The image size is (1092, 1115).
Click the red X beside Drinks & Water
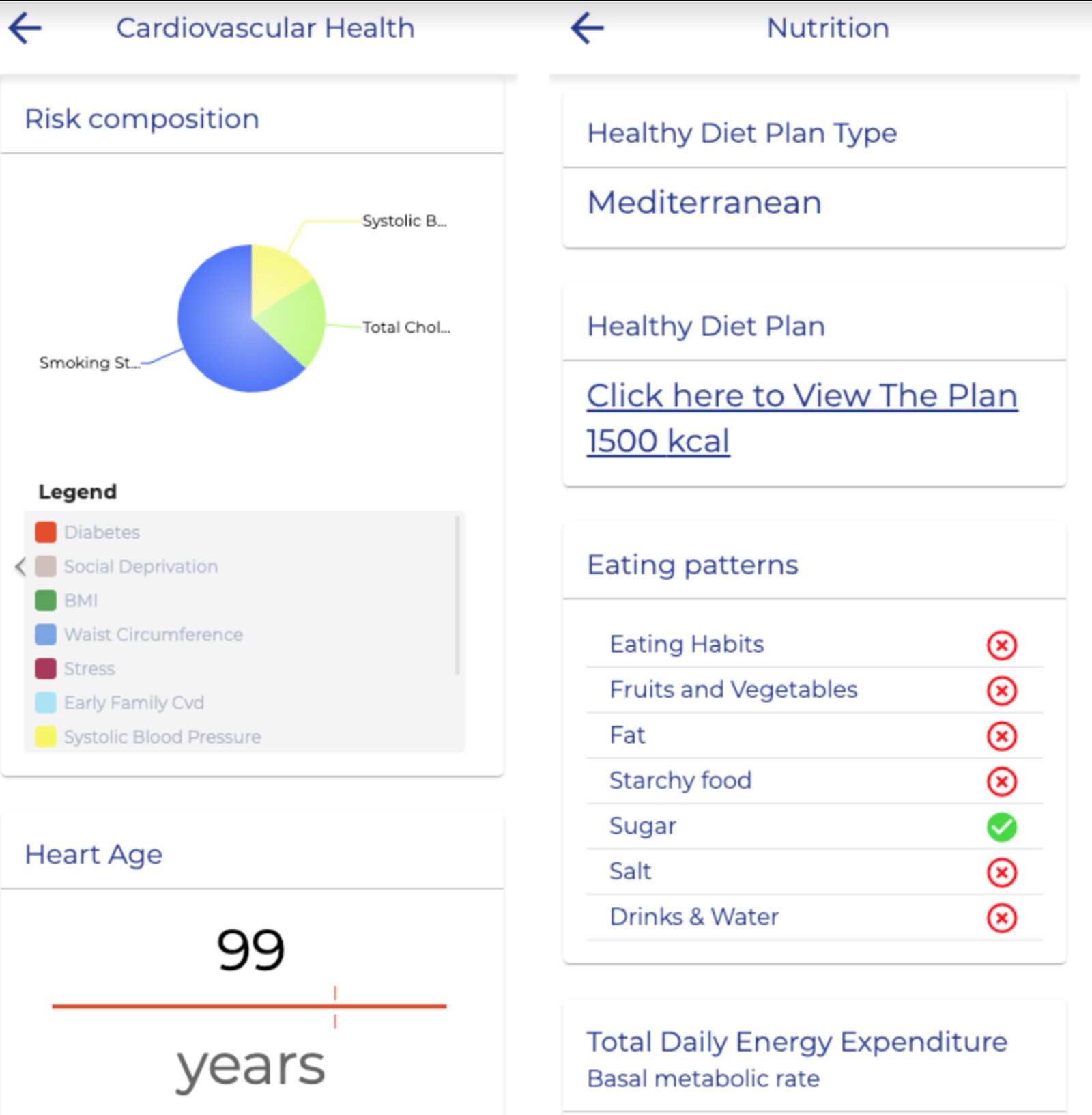pos(1001,918)
